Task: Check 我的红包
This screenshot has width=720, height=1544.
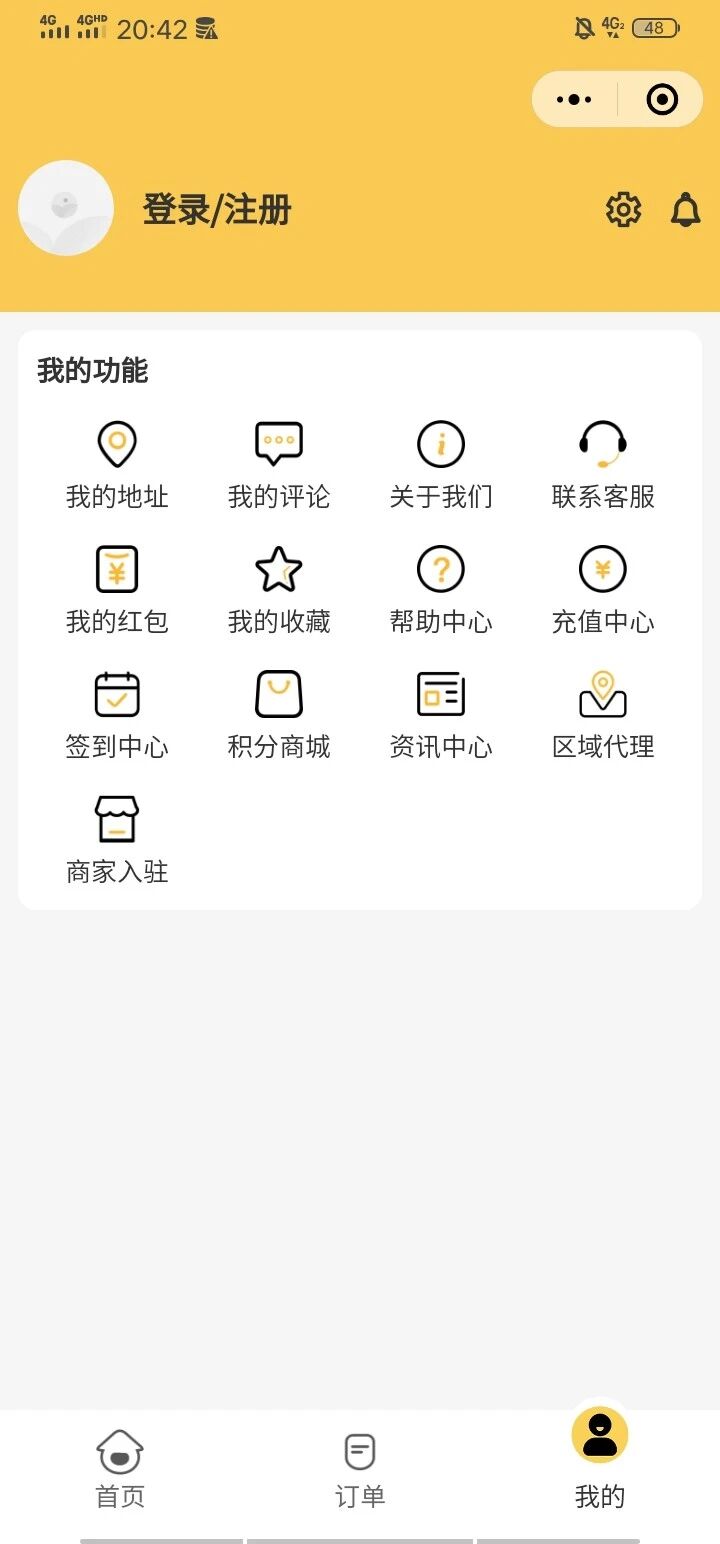Action: pyautogui.click(x=117, y=590)
